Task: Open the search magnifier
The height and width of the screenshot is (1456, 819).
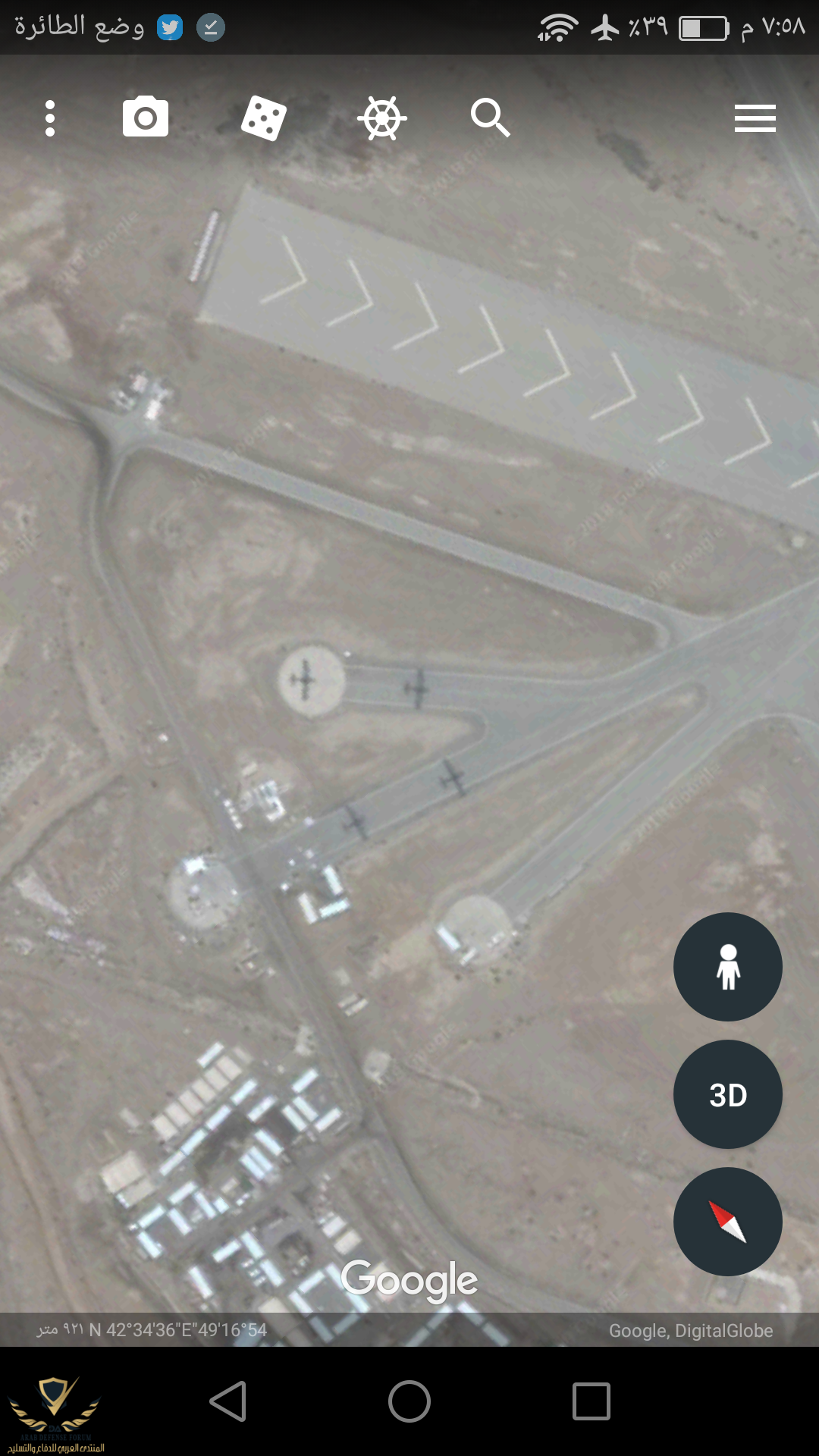Action: (x=490, y=118)
